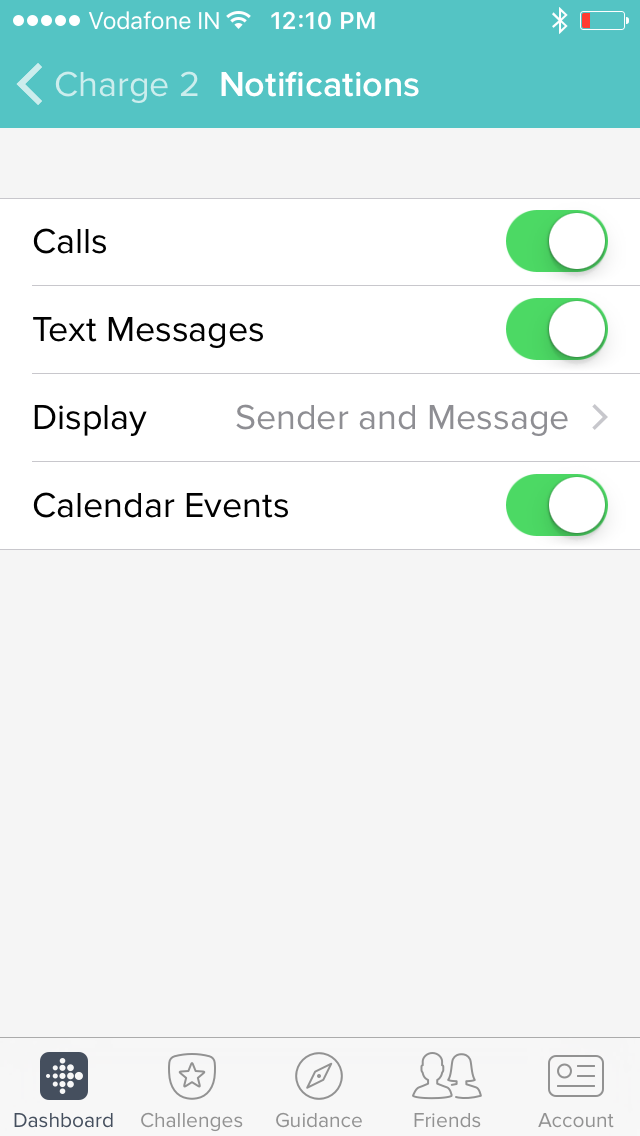The image size is (640, 1136).
Task: Select the Friends tab
Action: [447, 1090]
